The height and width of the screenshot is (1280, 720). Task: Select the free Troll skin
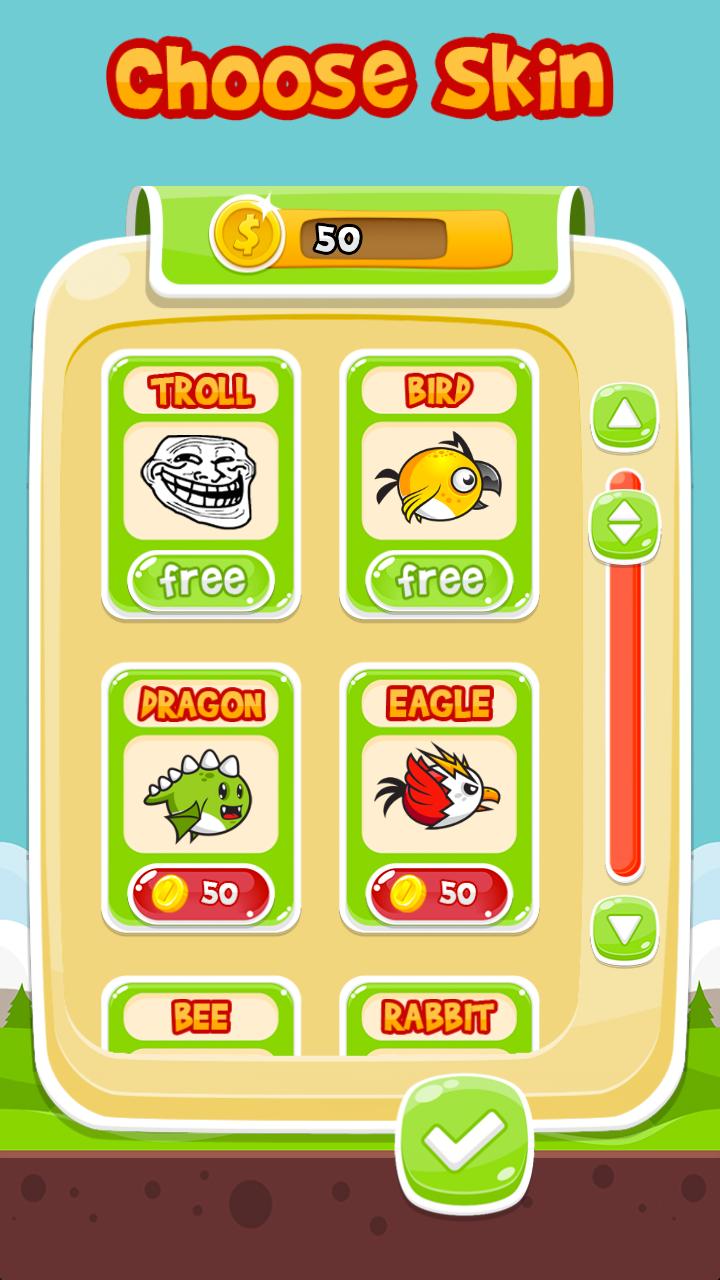pos(201,580)
